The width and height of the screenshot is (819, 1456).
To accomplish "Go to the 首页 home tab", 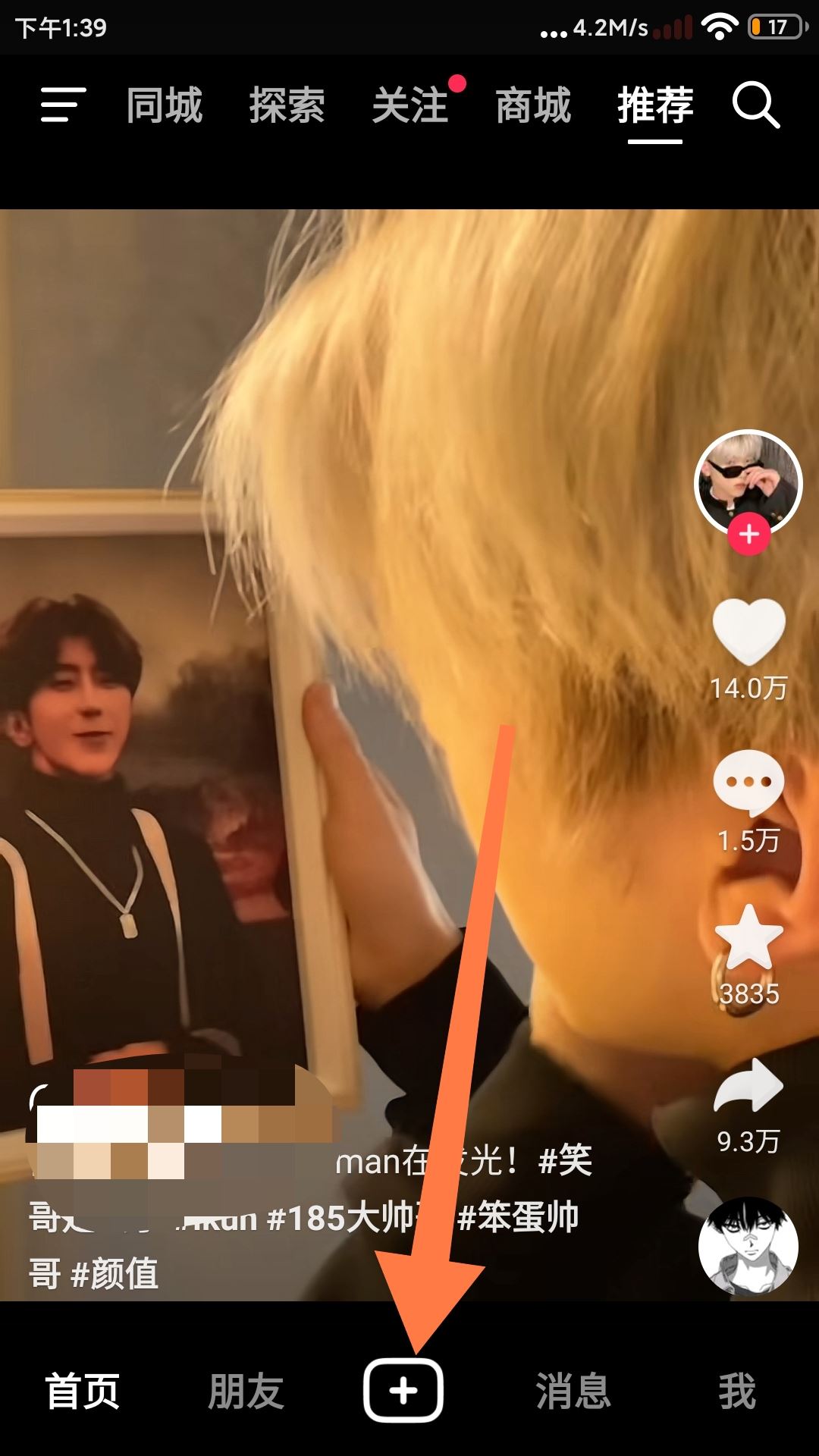I will (x=83, y=1392).
